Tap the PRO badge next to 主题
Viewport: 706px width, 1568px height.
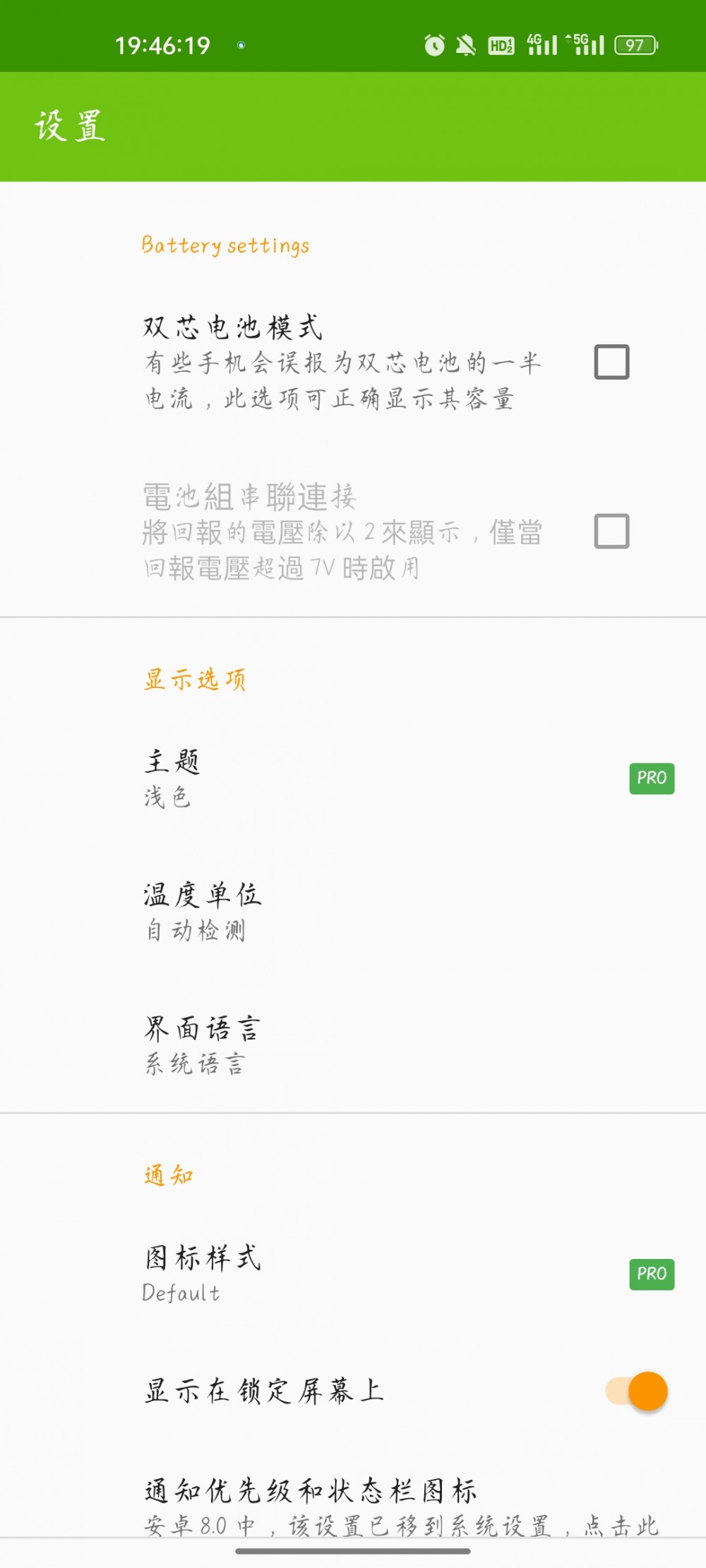(651, 778)
